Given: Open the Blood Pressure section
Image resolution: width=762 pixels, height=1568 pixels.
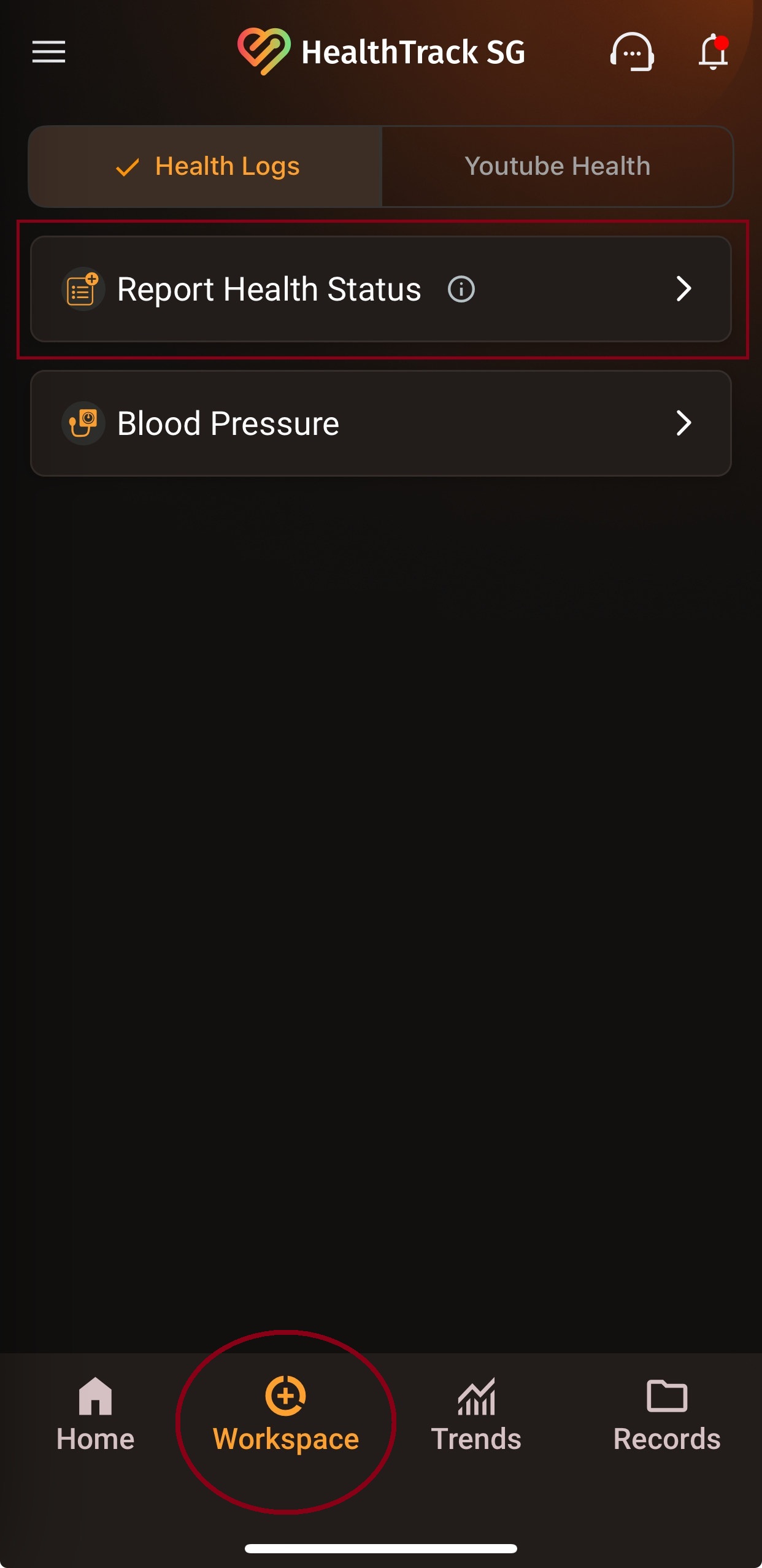Looking at the screenshot, I should pyautogui.click(x=380, y=423).
